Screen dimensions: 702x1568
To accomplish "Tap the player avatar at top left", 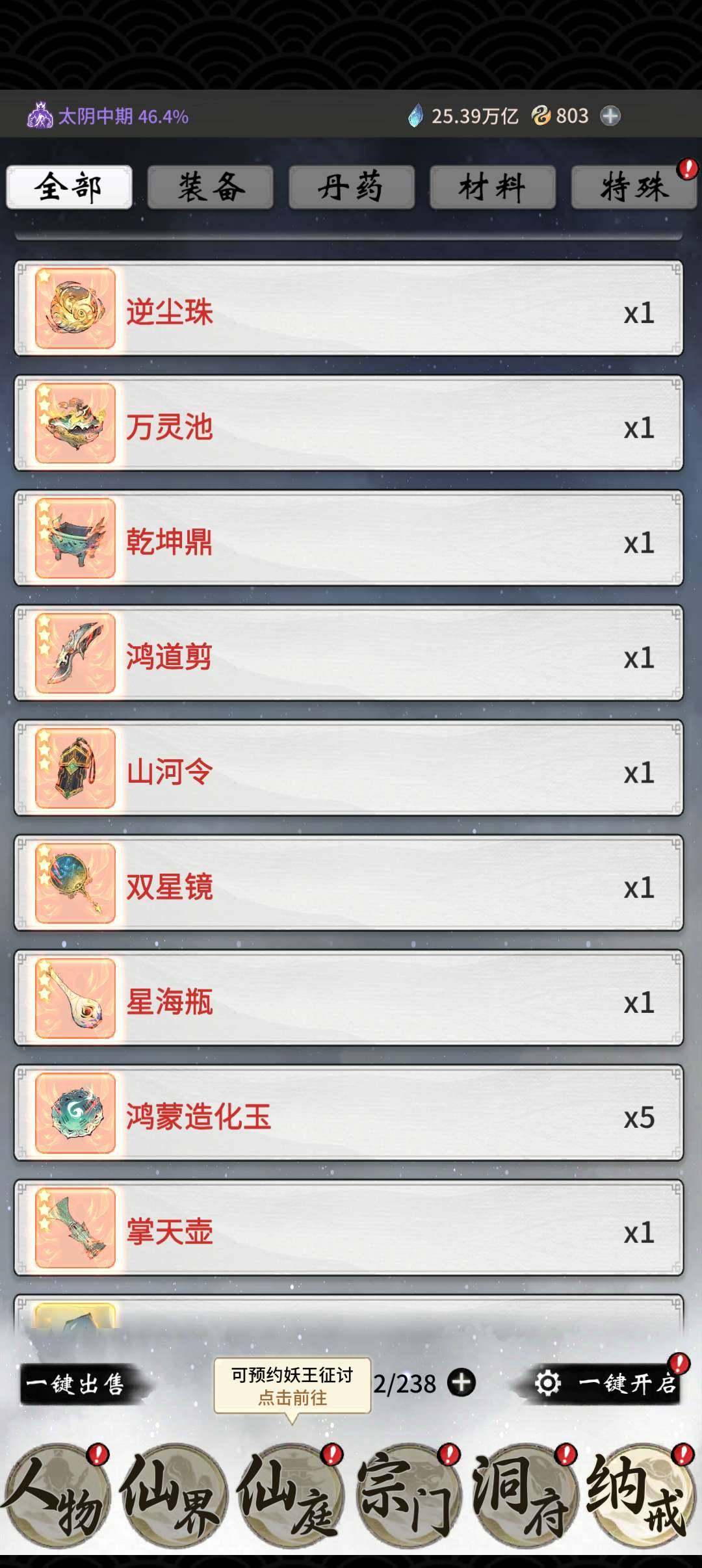I will click(42, 116).
